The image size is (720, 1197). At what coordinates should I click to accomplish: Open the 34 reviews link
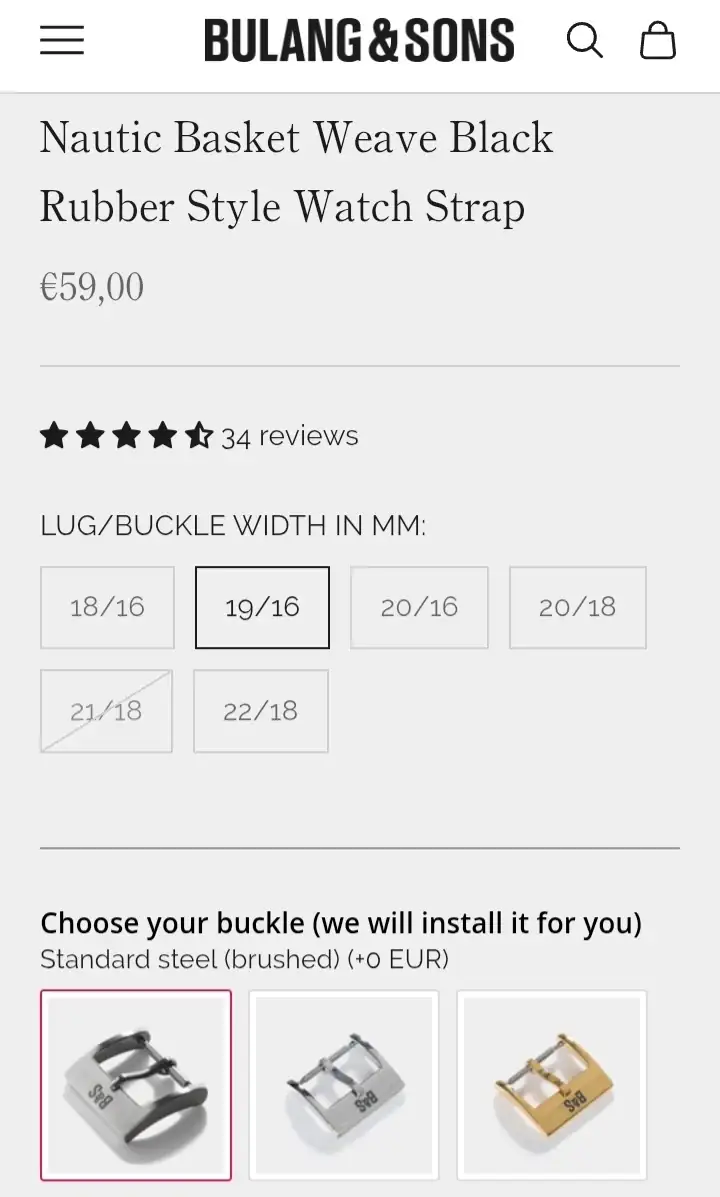point(289,436)
